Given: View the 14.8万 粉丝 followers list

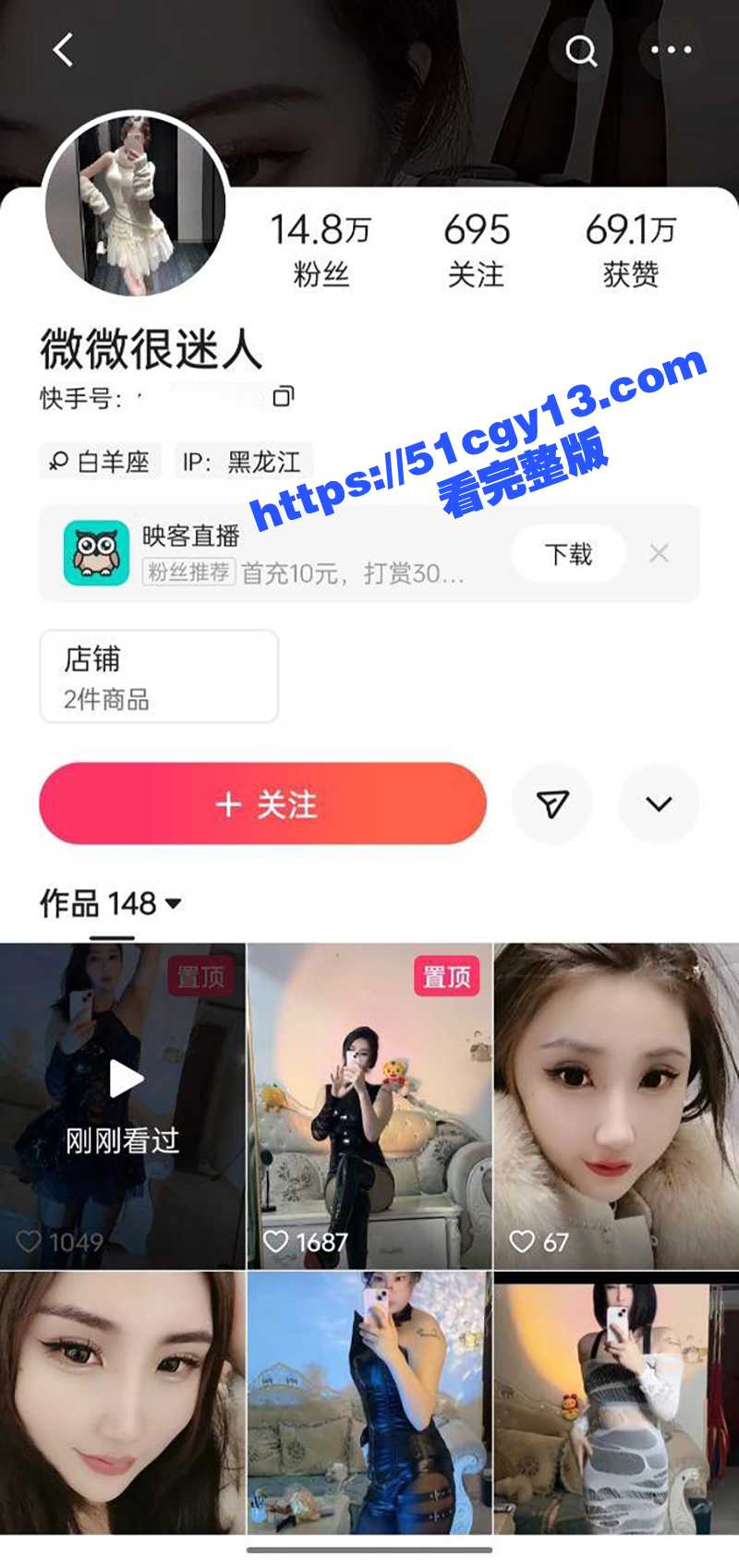Looking at the screenshot, I should pos(321,249).
